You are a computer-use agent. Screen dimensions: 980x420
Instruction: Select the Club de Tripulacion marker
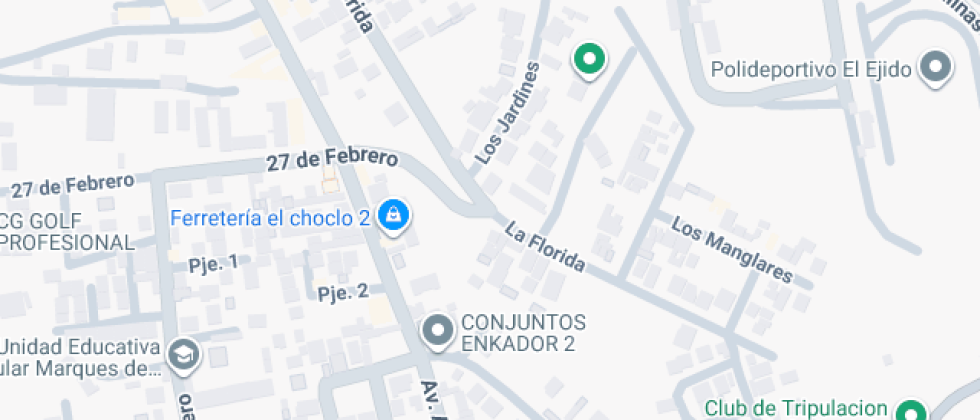coord(911,410)
